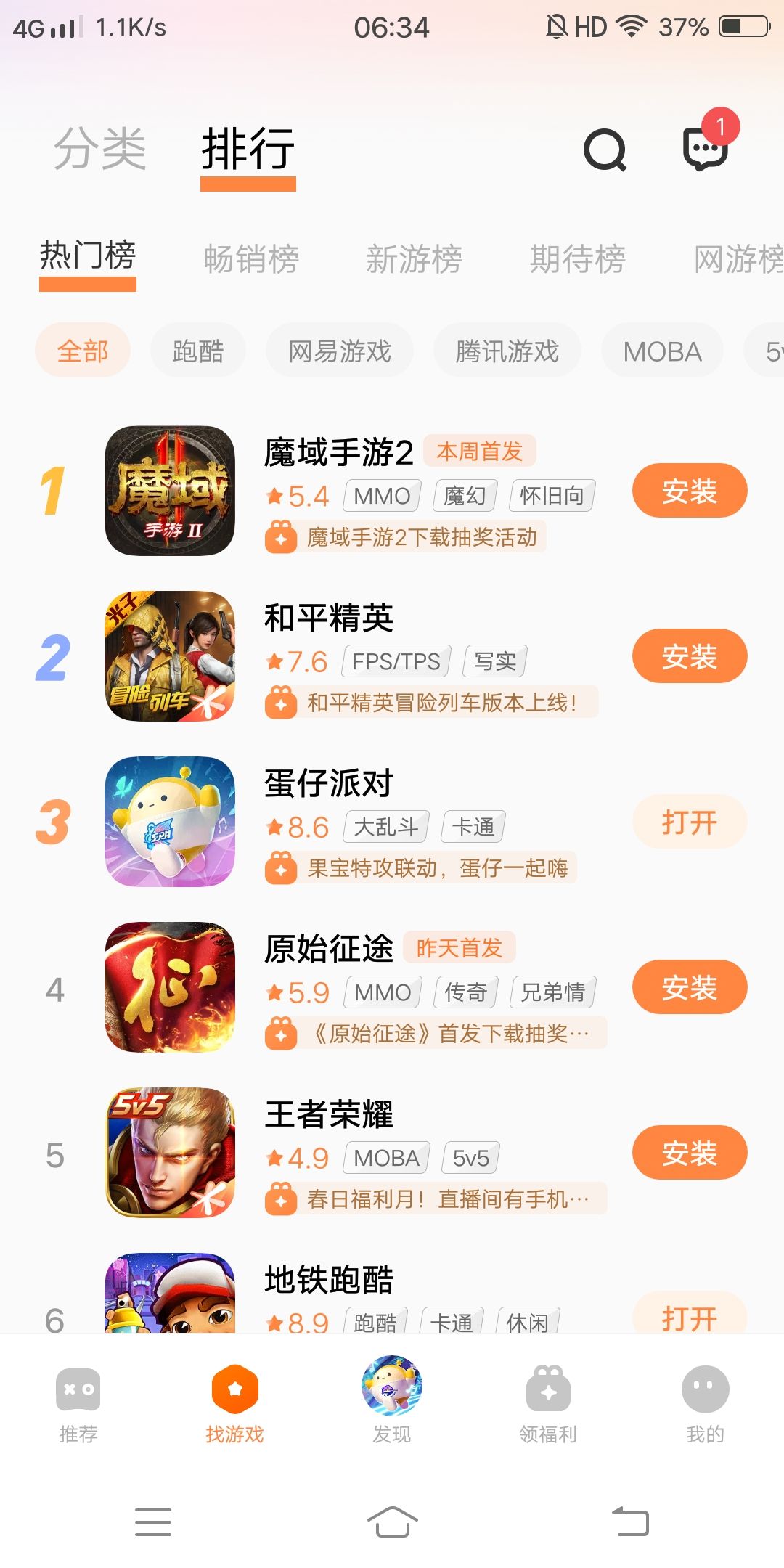Filter the list by 跑酷 chip
The height and width of the screenshot is (1568, 784).
(x=198, y=351)
